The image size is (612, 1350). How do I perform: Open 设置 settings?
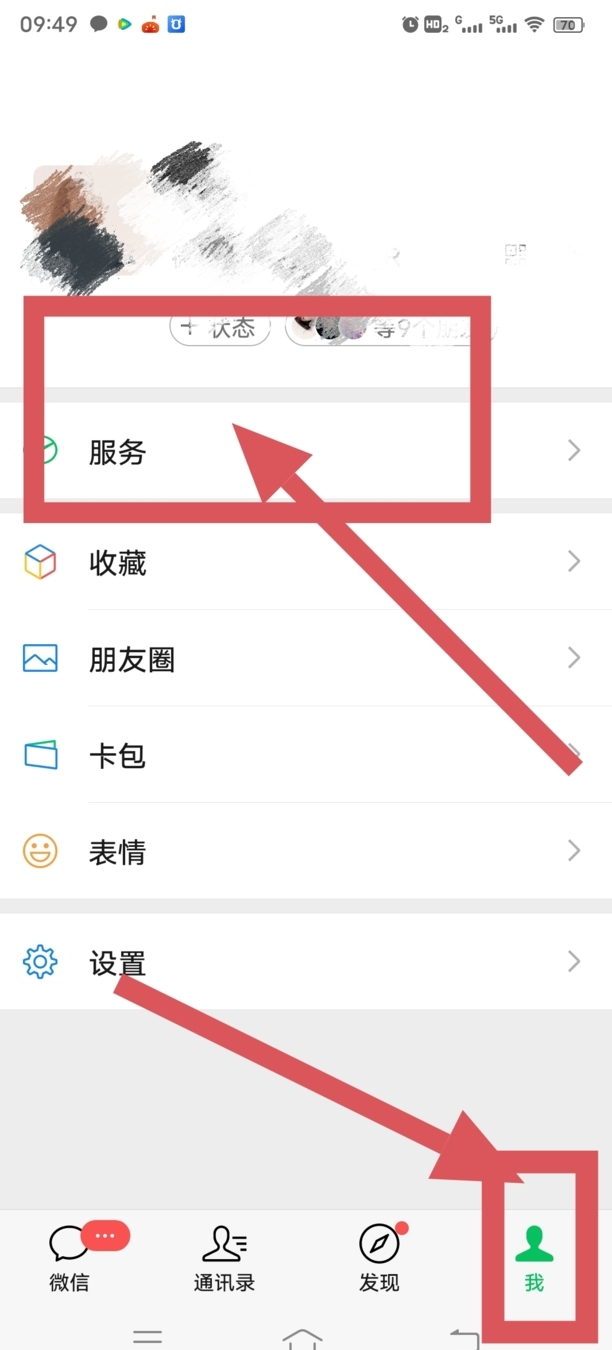click(x=300, y=963)
